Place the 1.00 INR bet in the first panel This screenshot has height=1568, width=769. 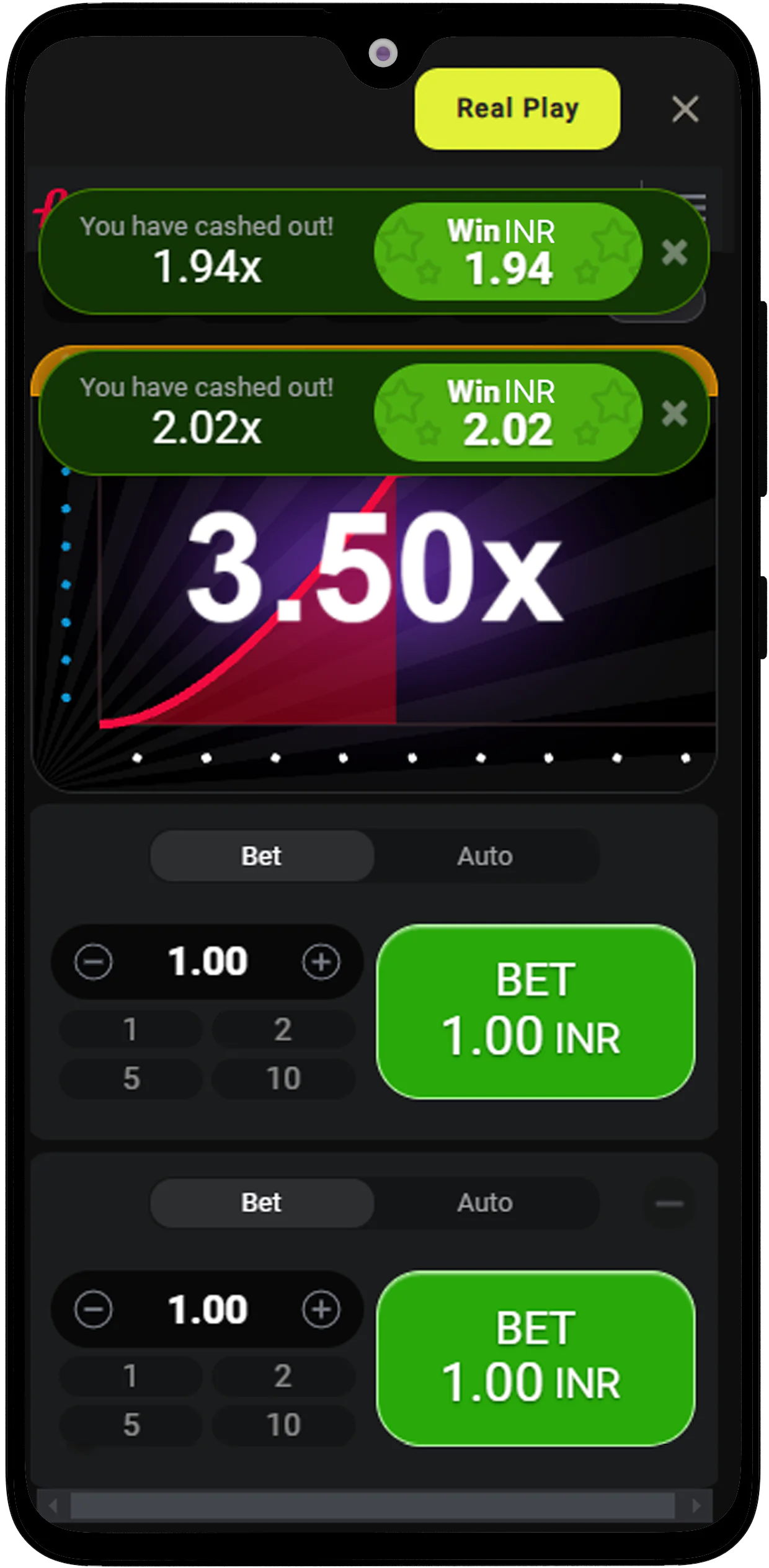pos(535,1011)
